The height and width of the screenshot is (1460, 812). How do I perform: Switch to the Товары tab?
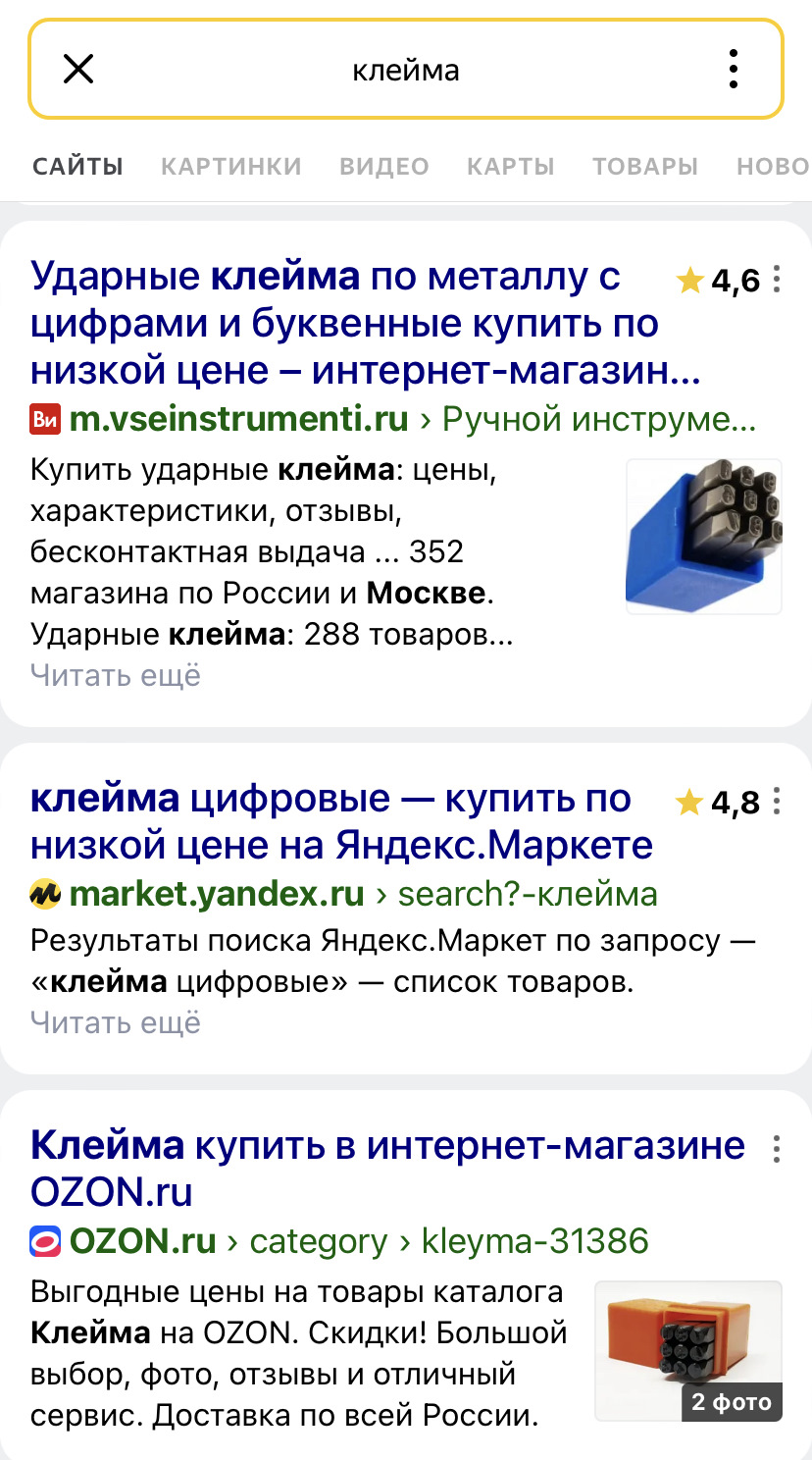pos(644,167)
